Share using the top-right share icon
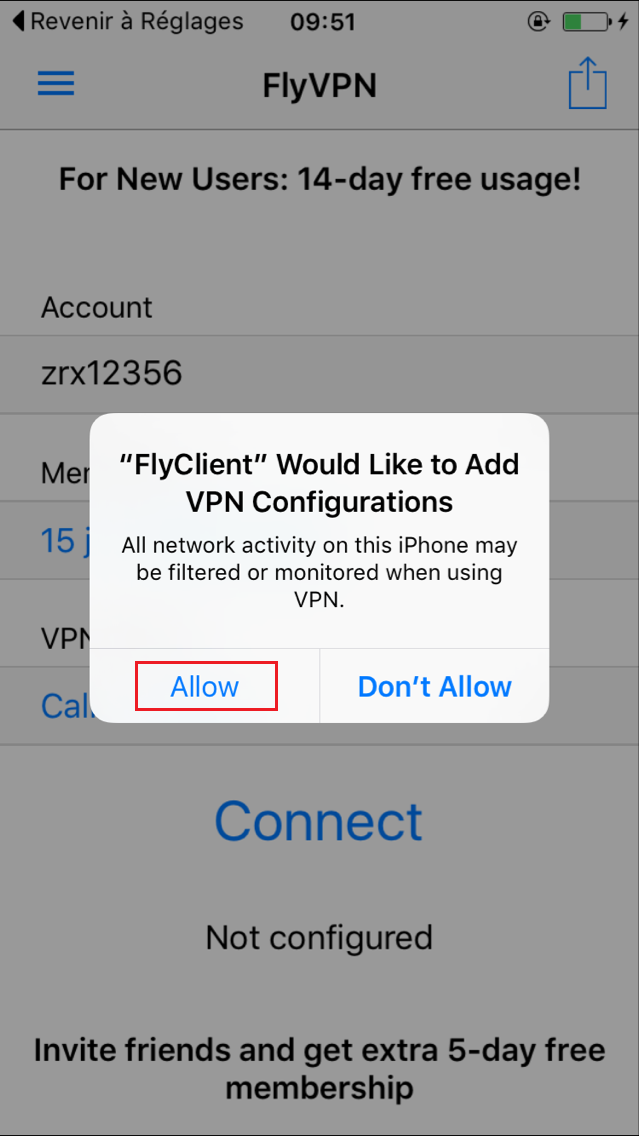 pos(587,83)
